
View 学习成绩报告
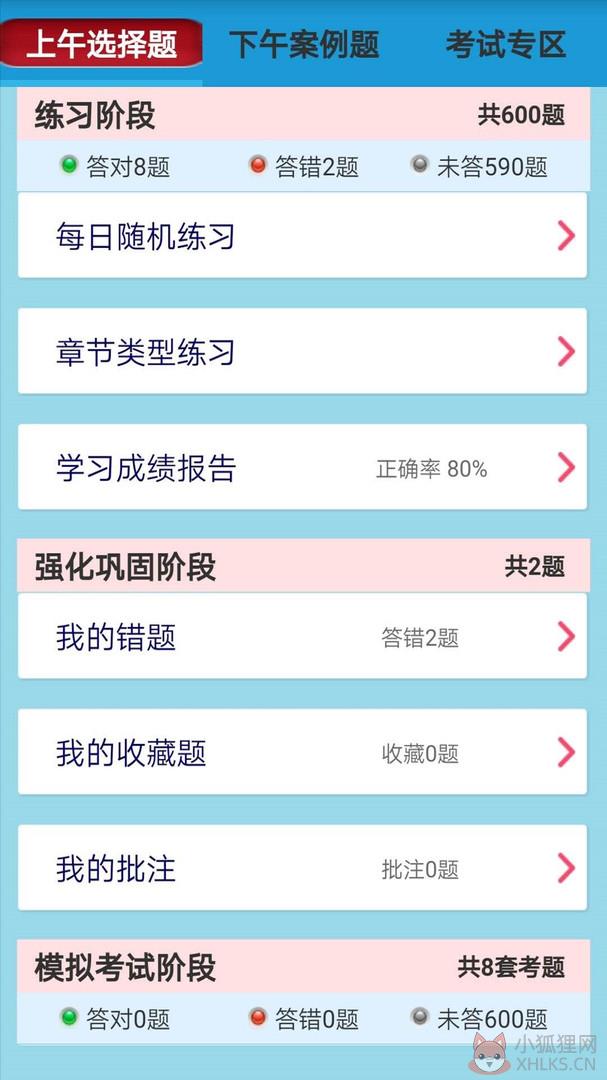click(302, 467)
